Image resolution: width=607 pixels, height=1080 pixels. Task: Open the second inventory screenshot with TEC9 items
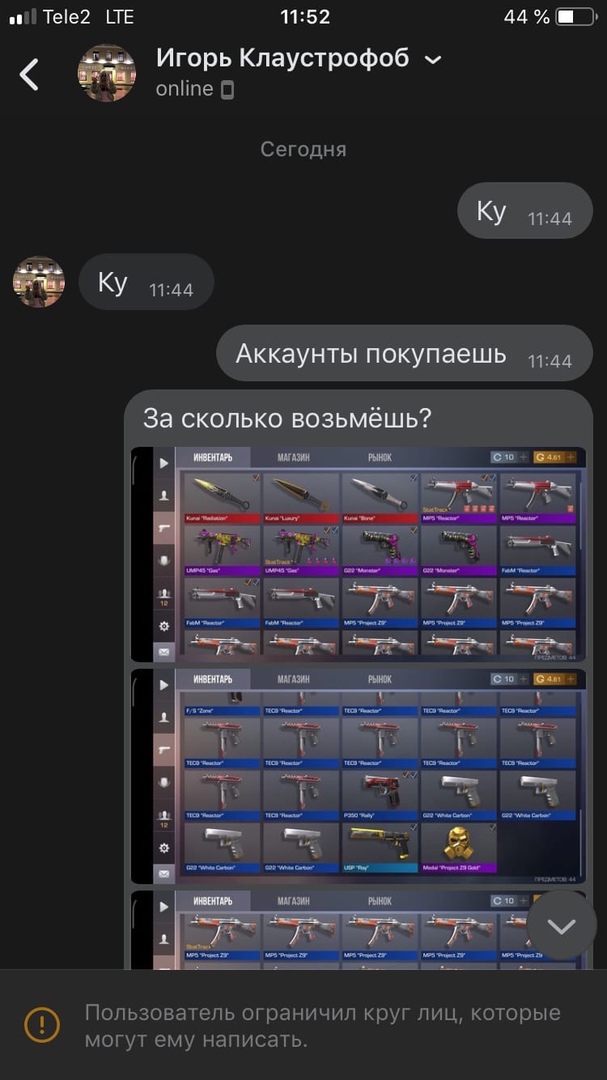(358, 776)
